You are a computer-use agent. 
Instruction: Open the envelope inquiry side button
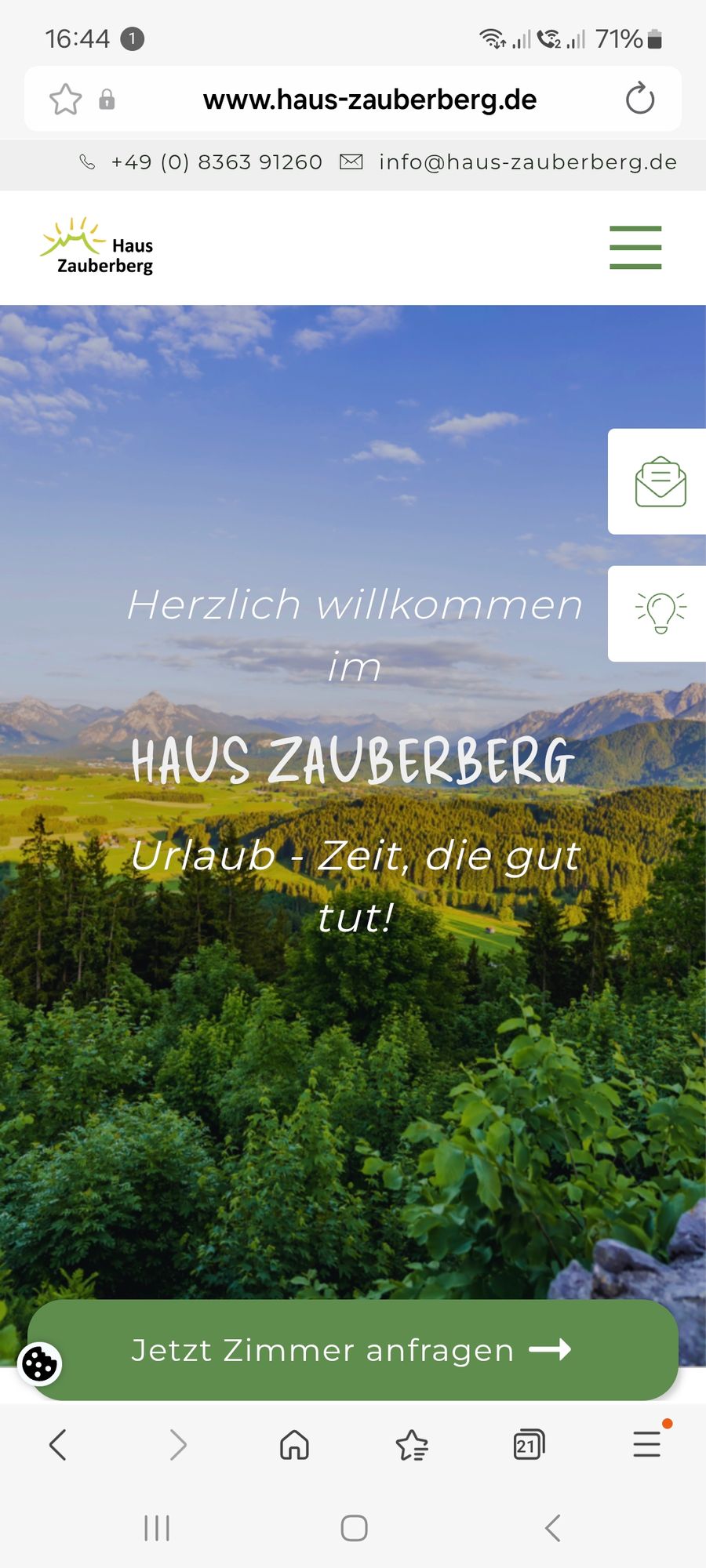[660, 481]
